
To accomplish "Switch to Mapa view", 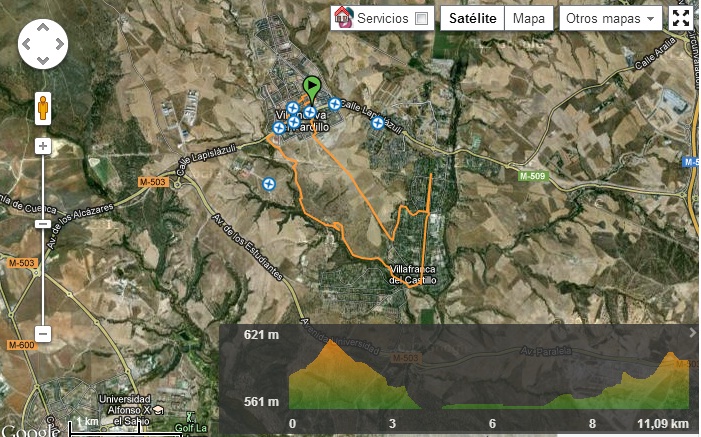I will click(x=529, y=18).
